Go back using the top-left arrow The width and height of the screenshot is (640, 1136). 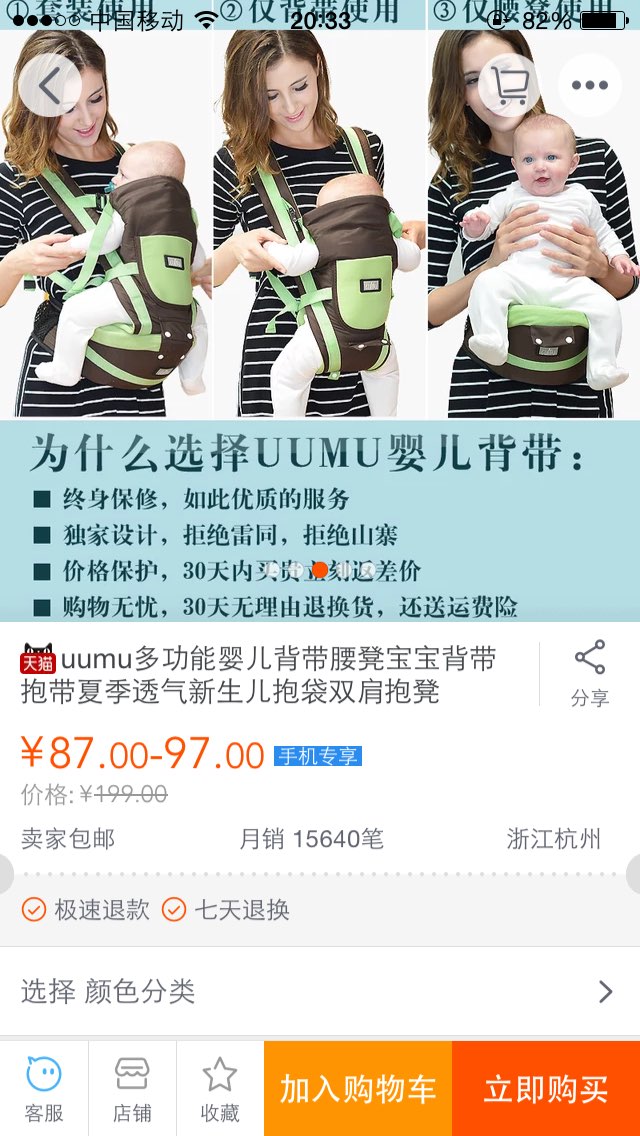tap(49, 85)
